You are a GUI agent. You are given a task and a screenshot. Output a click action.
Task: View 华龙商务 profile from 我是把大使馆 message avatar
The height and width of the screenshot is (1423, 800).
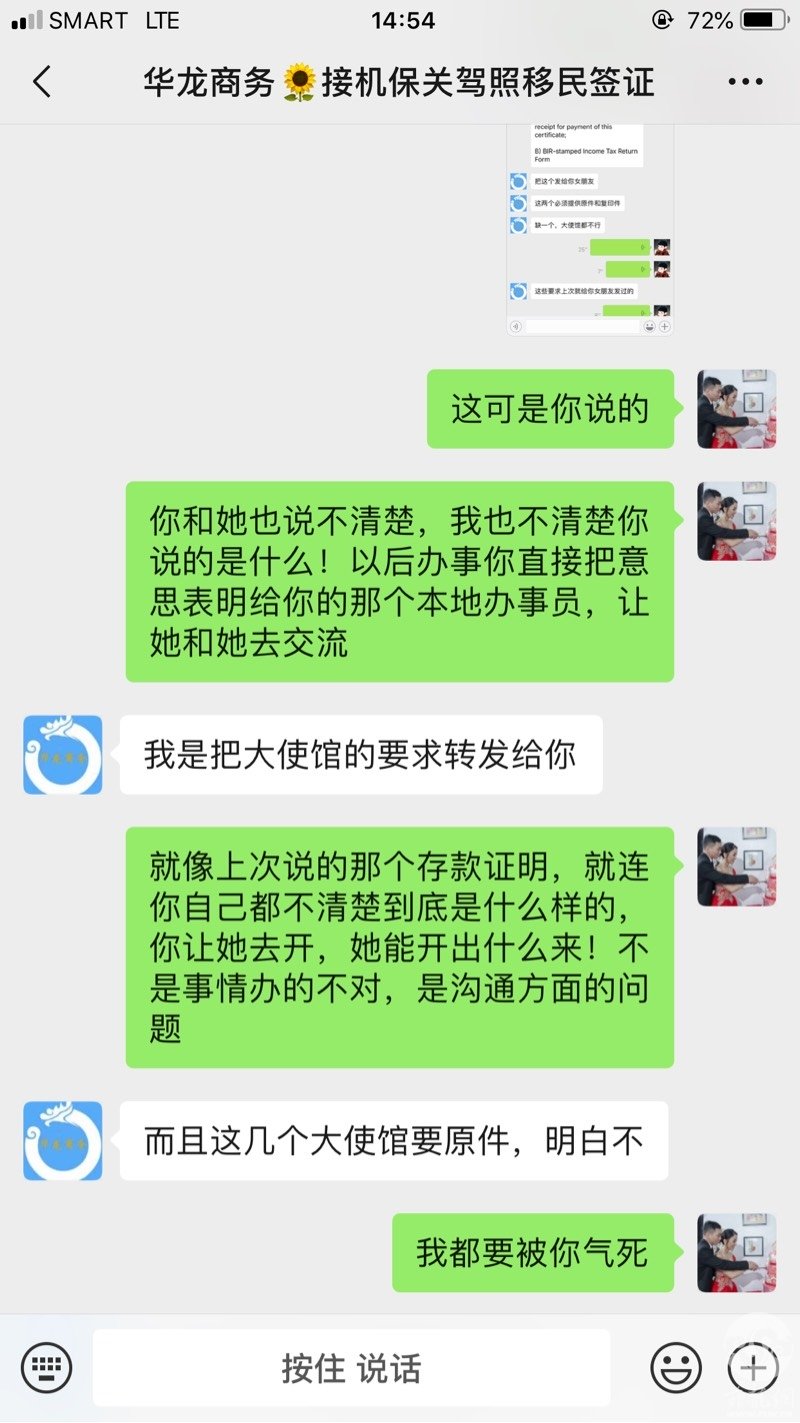63,755
